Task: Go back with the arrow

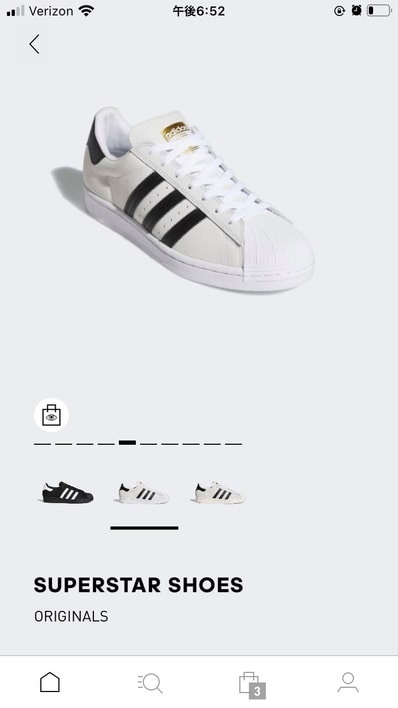Action: 34,44
